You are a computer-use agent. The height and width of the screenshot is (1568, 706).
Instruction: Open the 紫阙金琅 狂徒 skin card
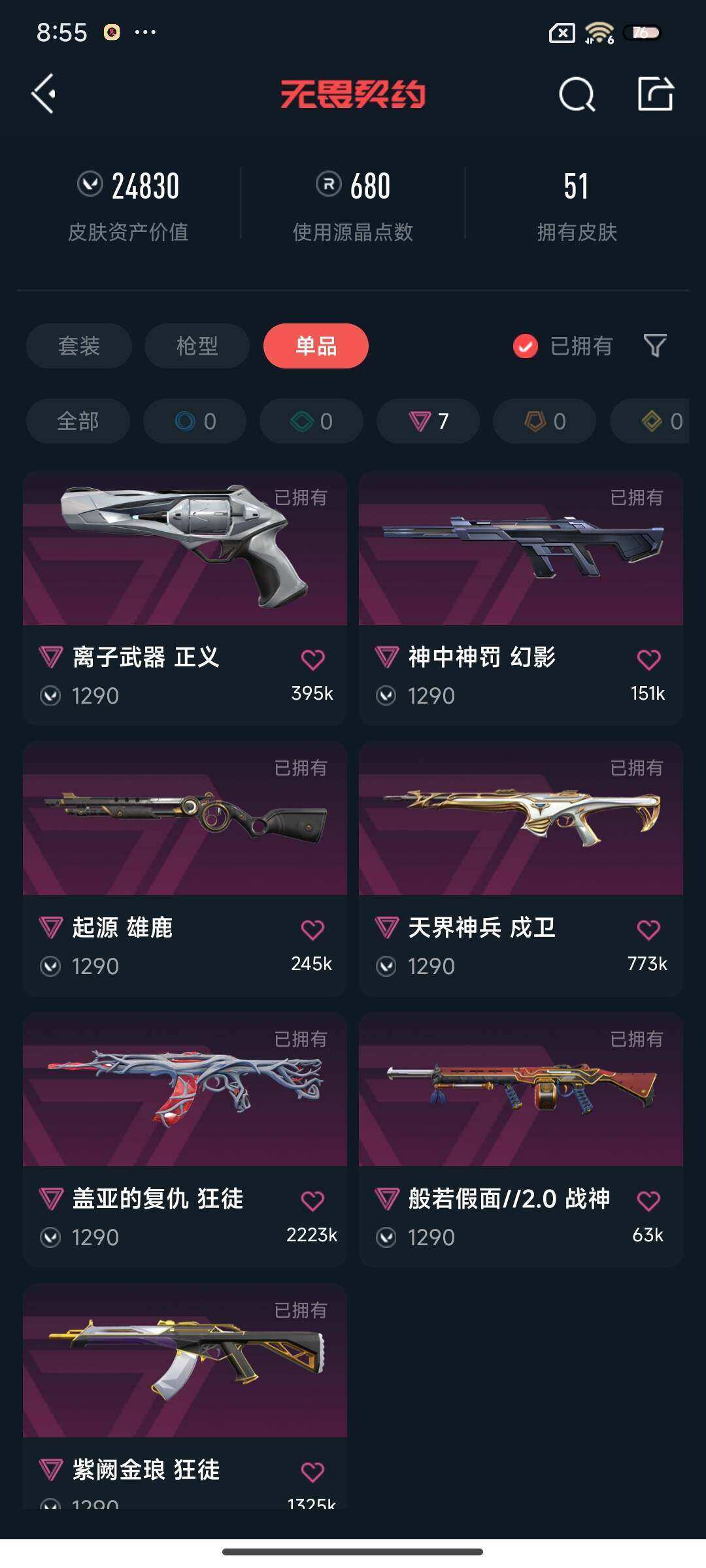click(x=185, y=1362)
